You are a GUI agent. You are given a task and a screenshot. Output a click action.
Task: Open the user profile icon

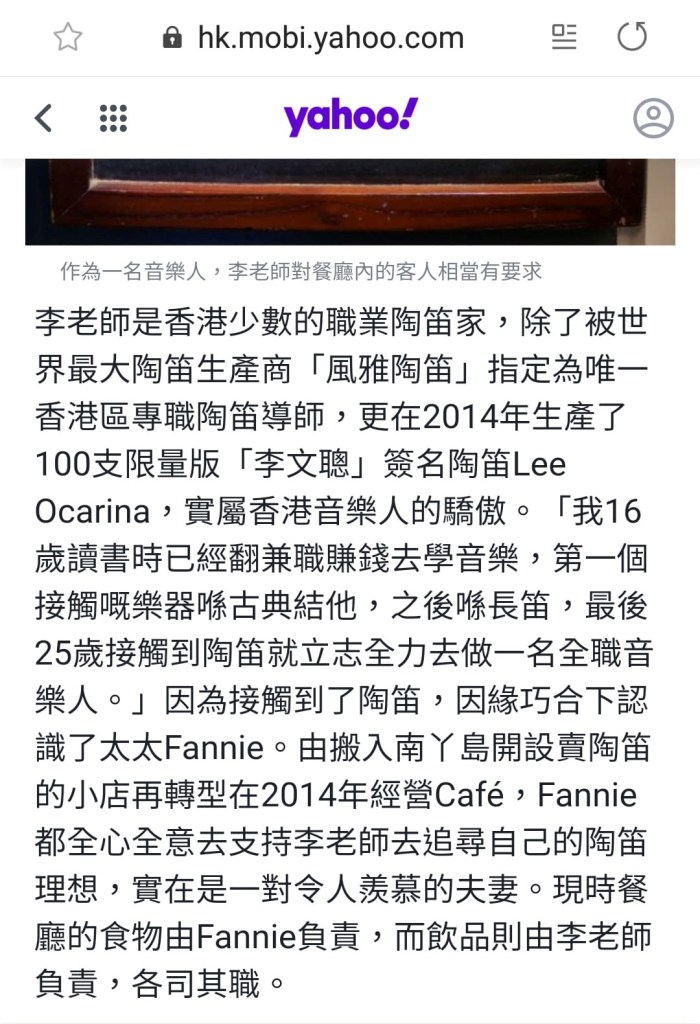tap(653, 118)
